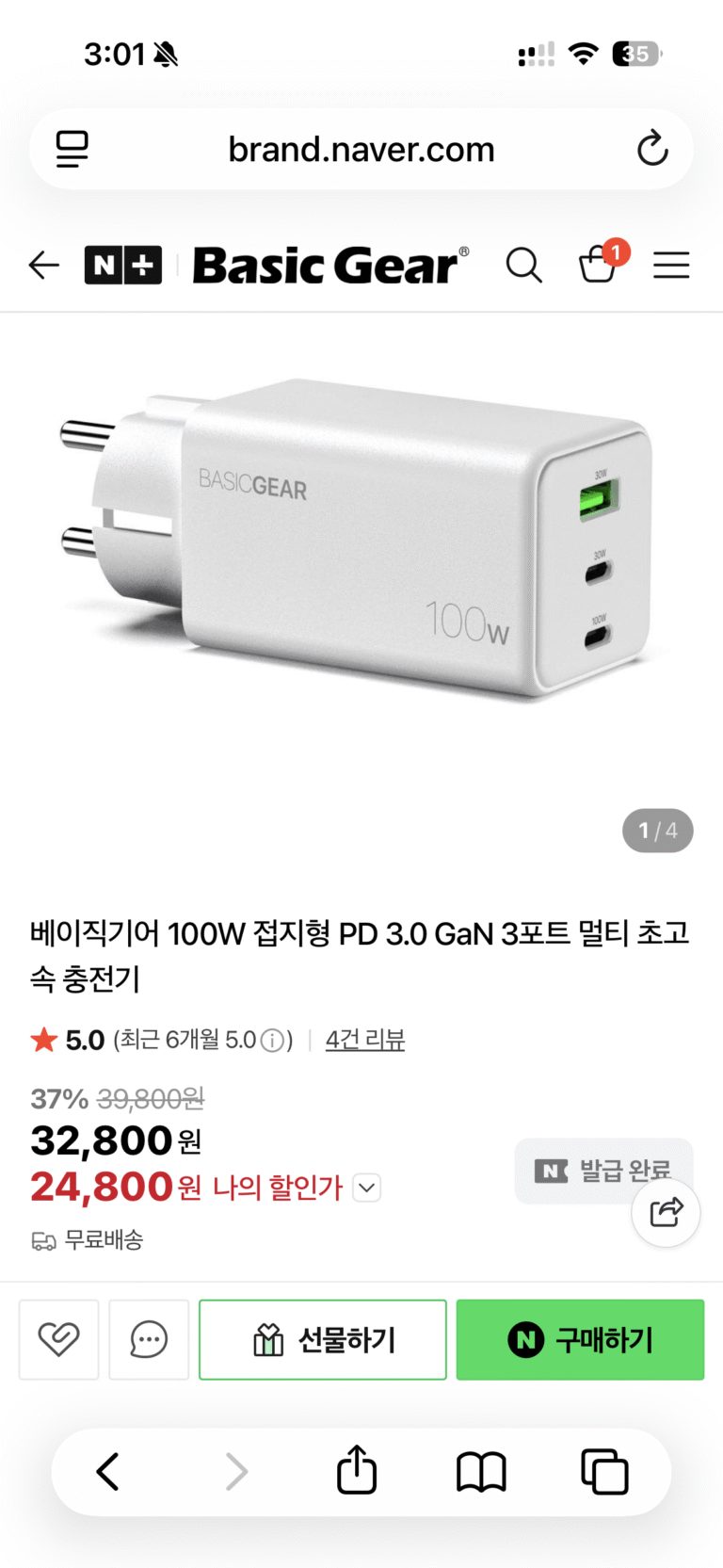Show info about the 최근 6개월 rating
Image resolution: width=723 pixels, height=1568 pixels.
[272, 1041]
